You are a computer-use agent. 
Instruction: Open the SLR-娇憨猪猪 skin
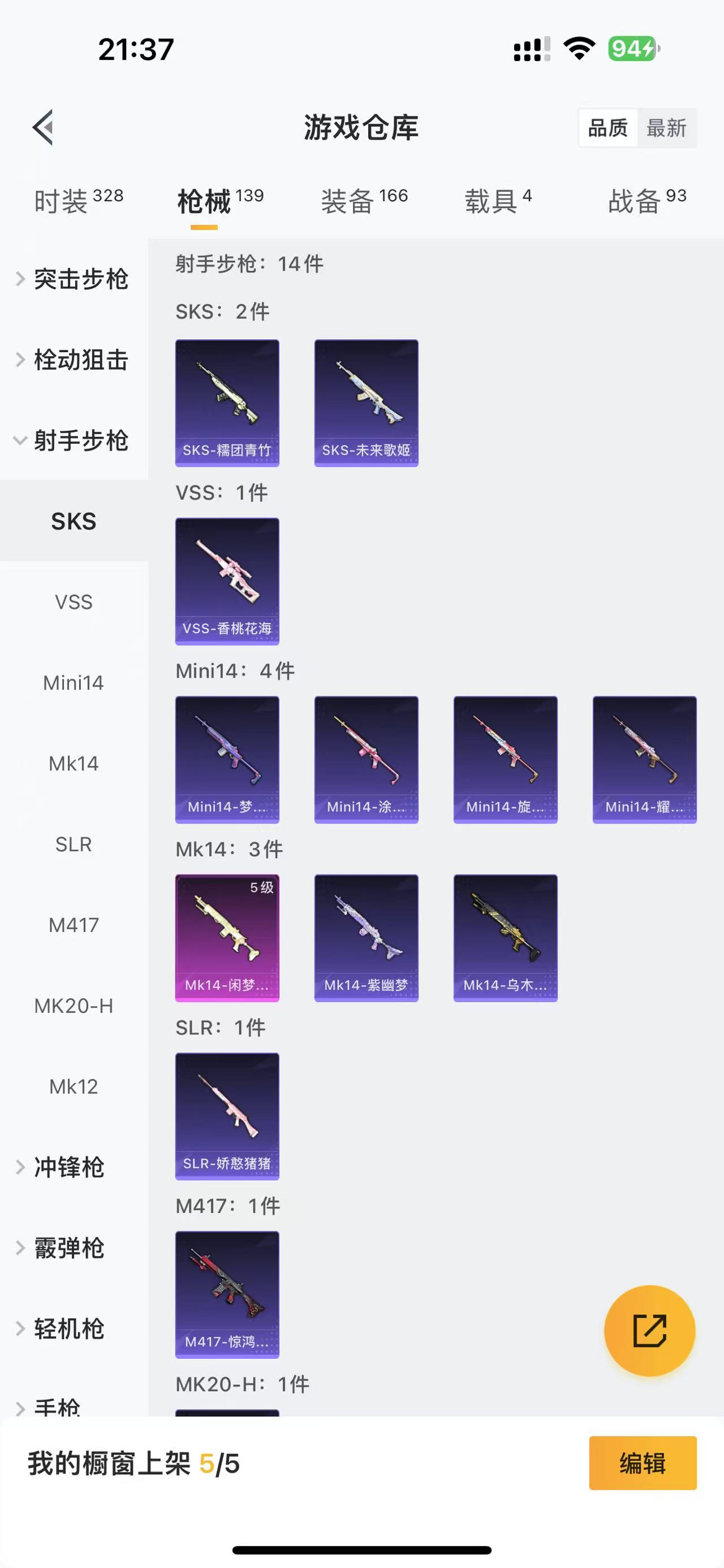tap(227, 1116)
